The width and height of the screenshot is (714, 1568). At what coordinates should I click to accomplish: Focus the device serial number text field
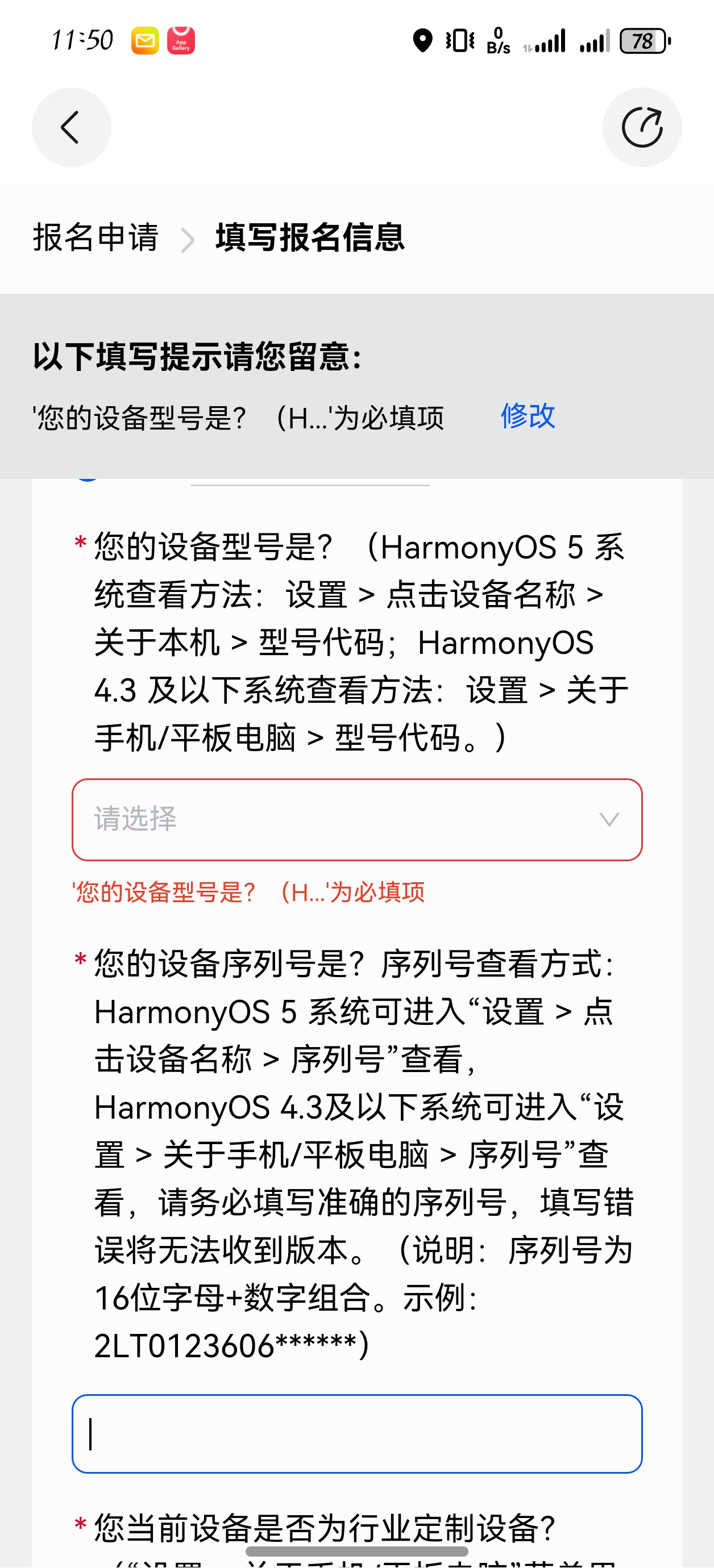click(357, 1433)
